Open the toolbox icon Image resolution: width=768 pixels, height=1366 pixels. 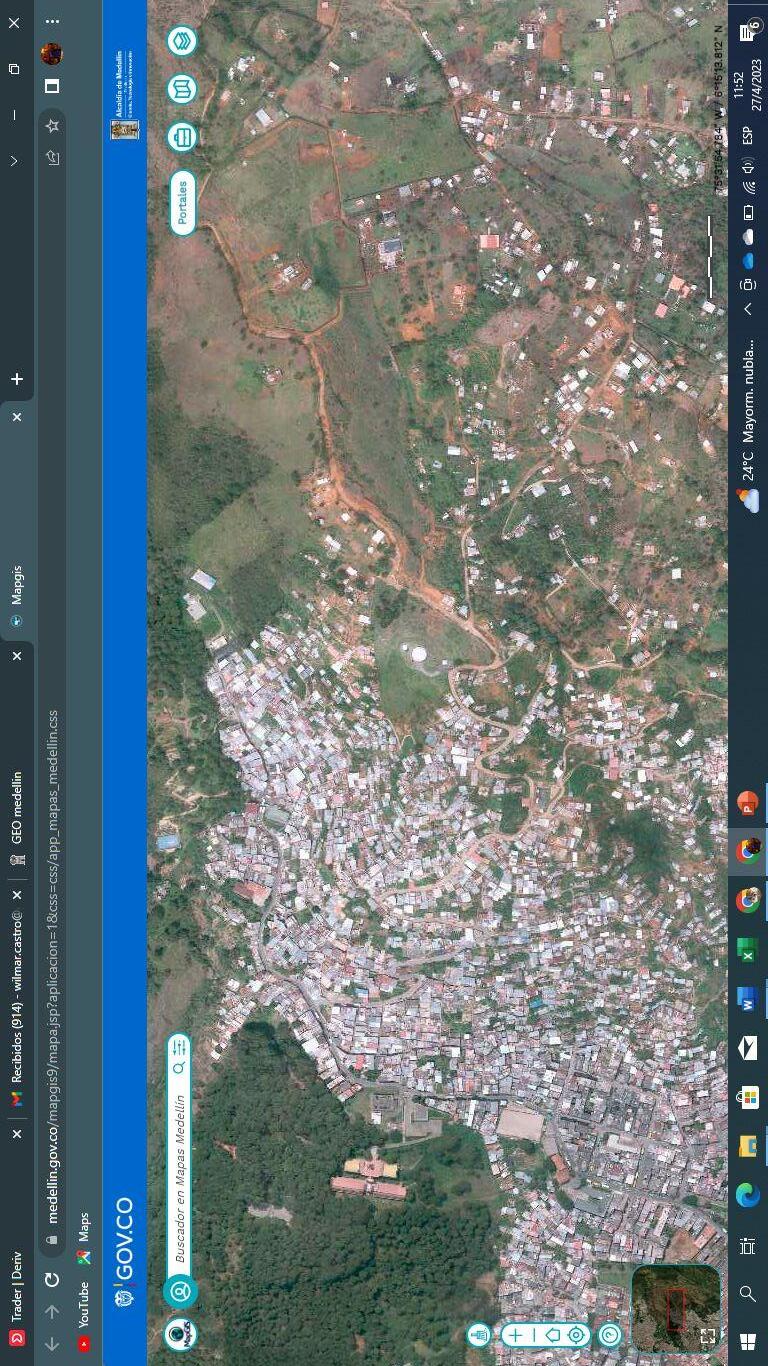182,137
